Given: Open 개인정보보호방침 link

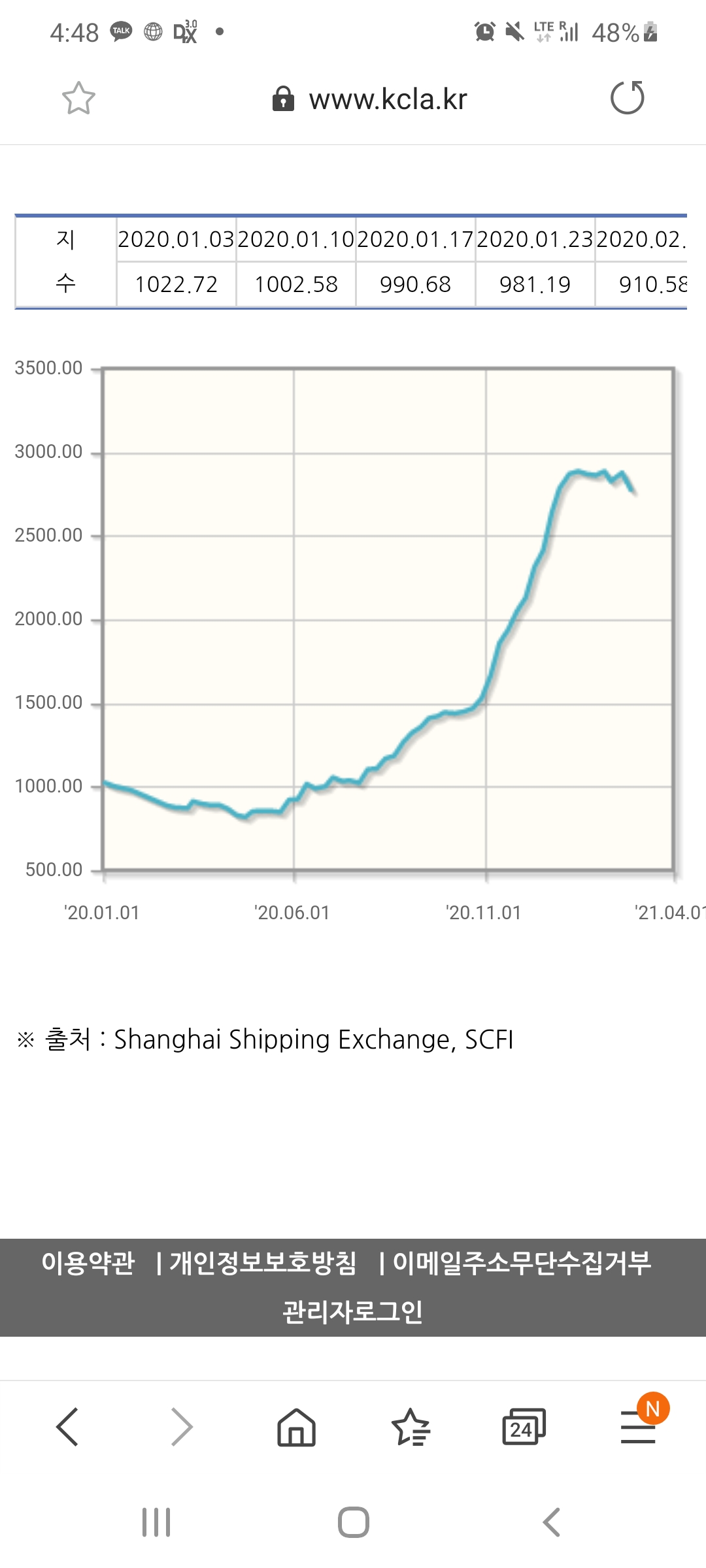Looking at the screenshot, I should coord(263,1263).
